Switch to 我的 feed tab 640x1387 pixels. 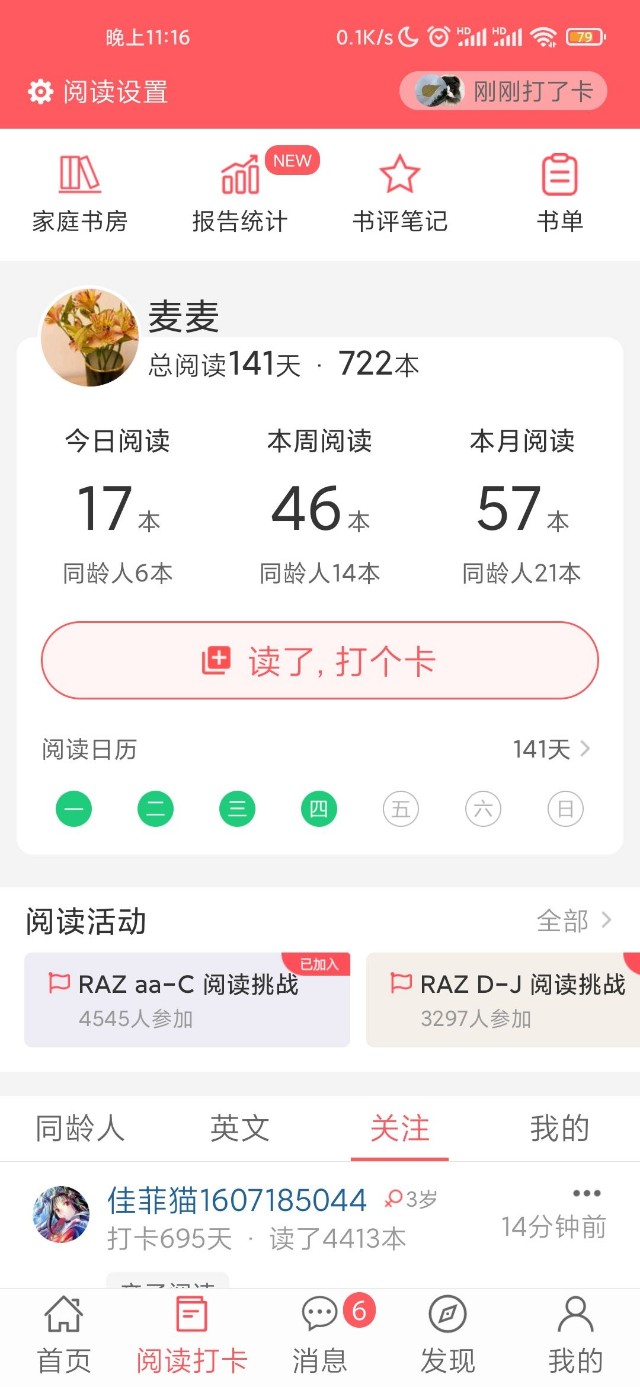(559, 1128)
